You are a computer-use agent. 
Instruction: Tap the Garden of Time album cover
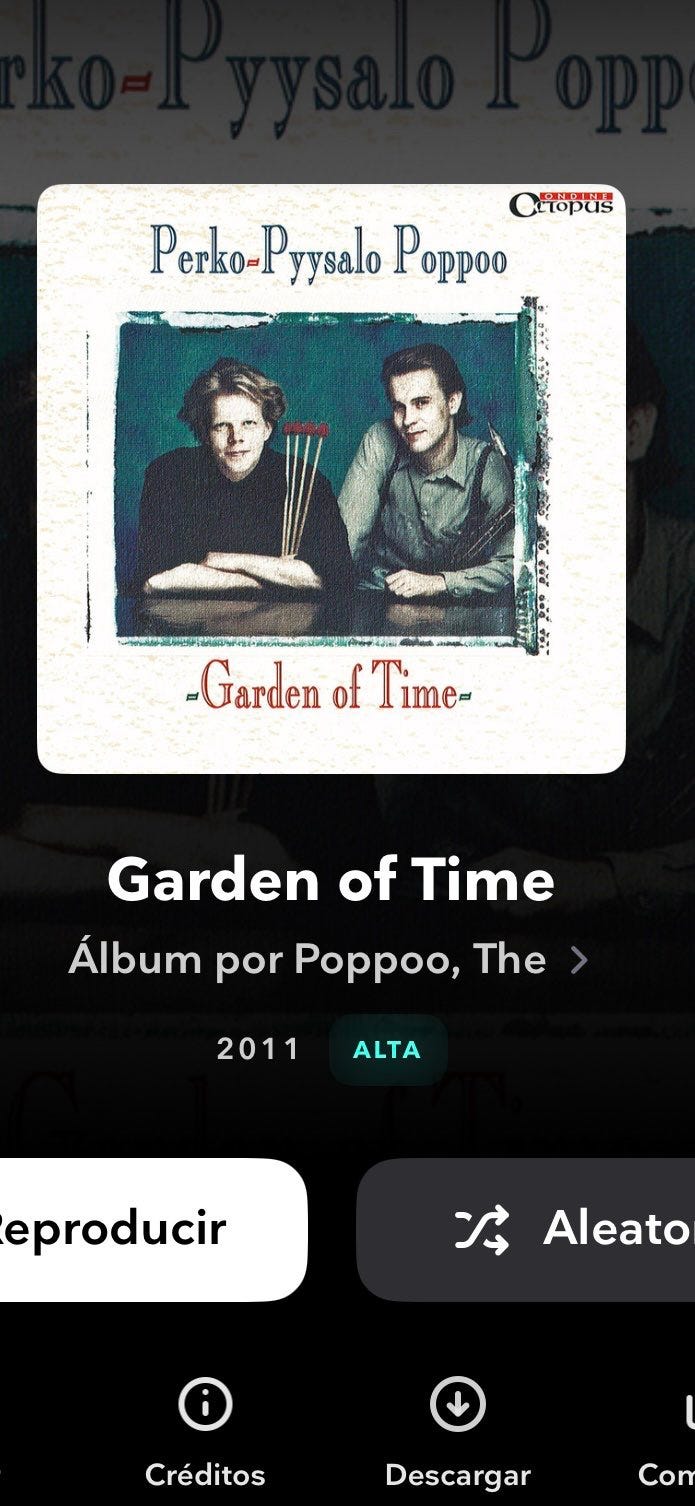331,478
